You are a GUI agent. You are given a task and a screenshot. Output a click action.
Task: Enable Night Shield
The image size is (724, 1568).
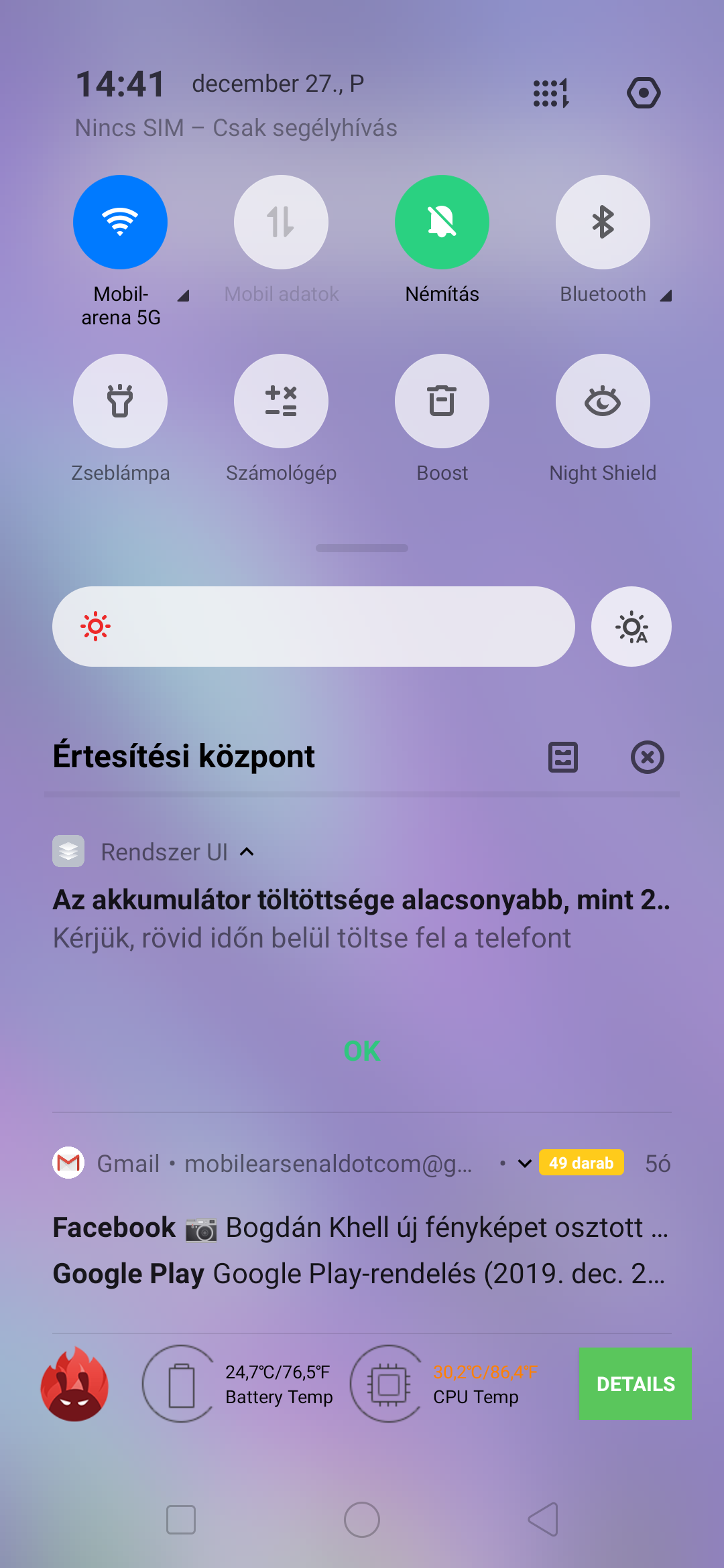pyautogui.click(x=603, y=401)
